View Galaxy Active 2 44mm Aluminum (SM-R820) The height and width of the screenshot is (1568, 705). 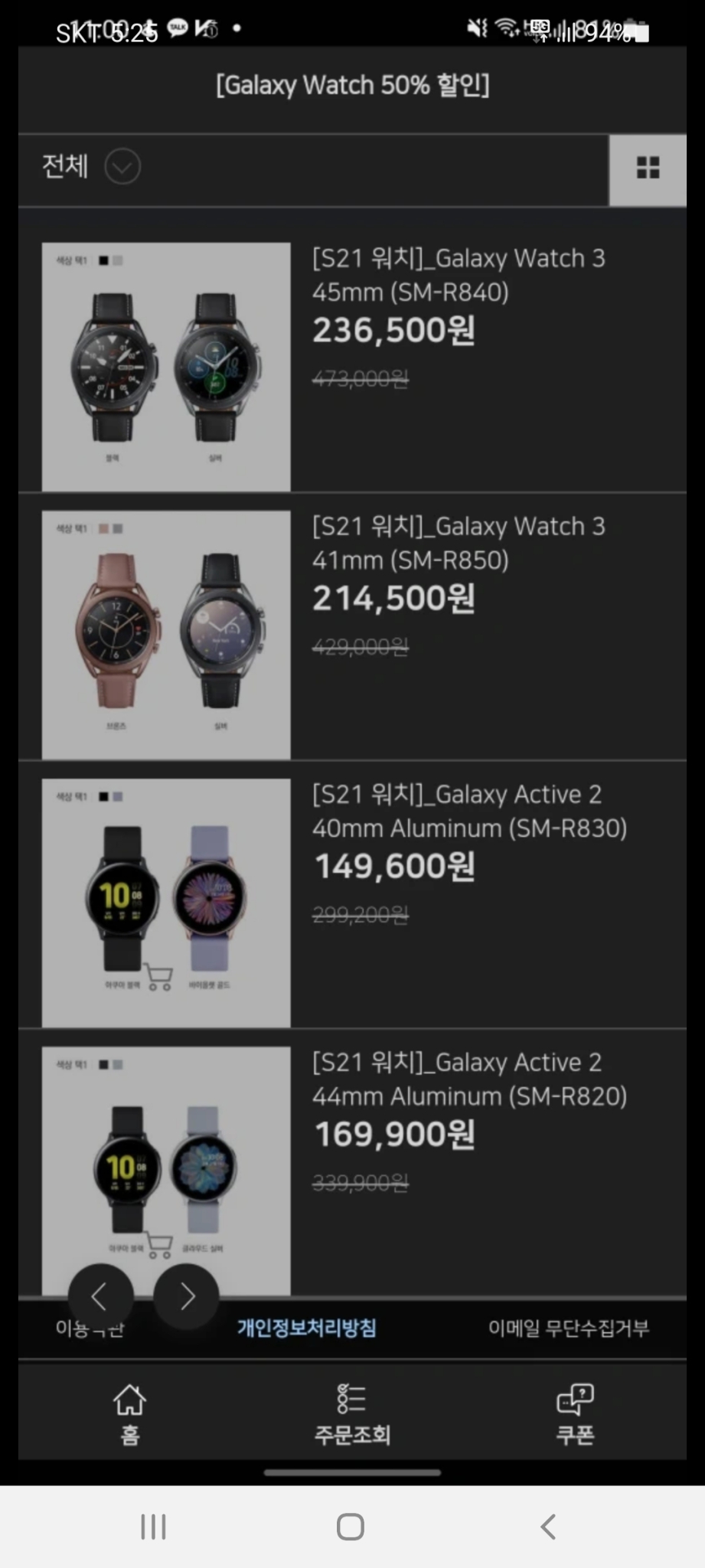(468, 1079)
